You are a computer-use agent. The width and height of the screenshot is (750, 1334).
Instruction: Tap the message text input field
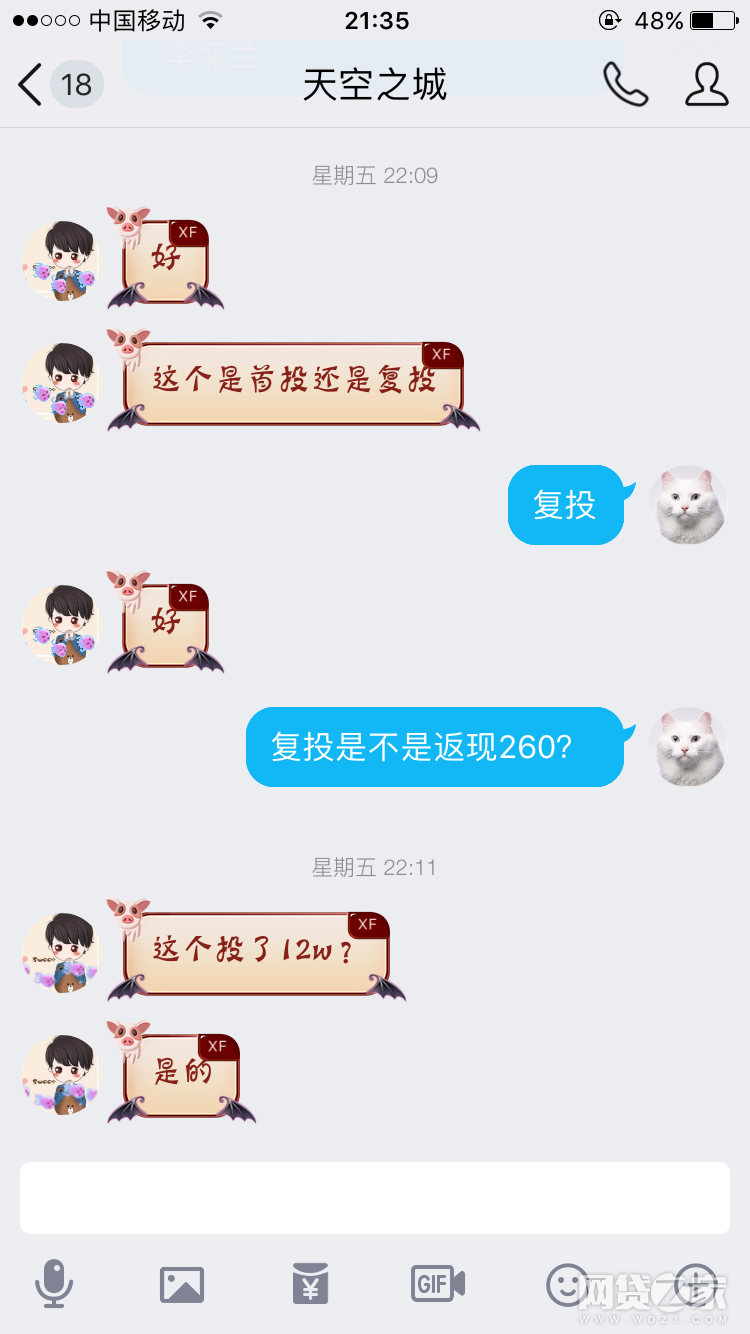[x=375, y=1198]
